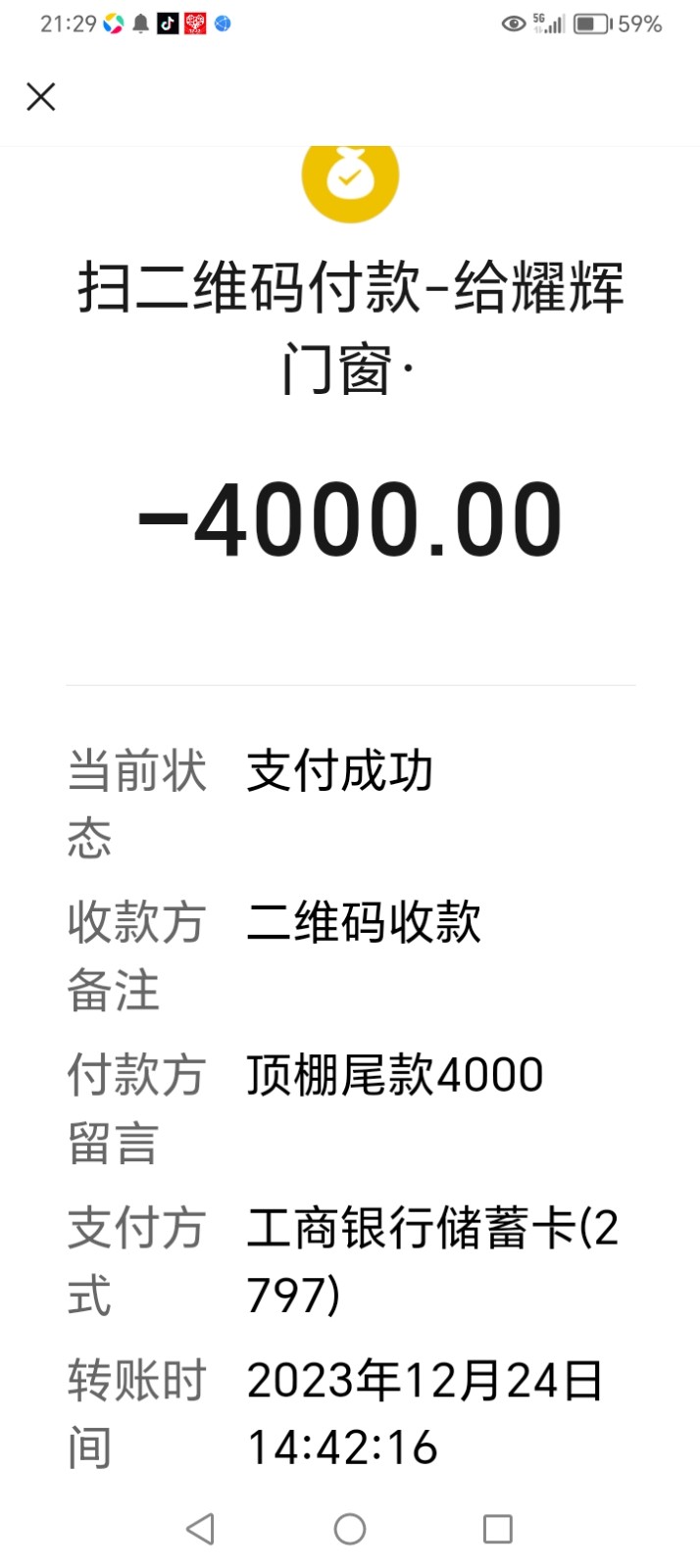Go back using system navigation
This screenshot has width=700, height=1568.
tap(200, 1528)
